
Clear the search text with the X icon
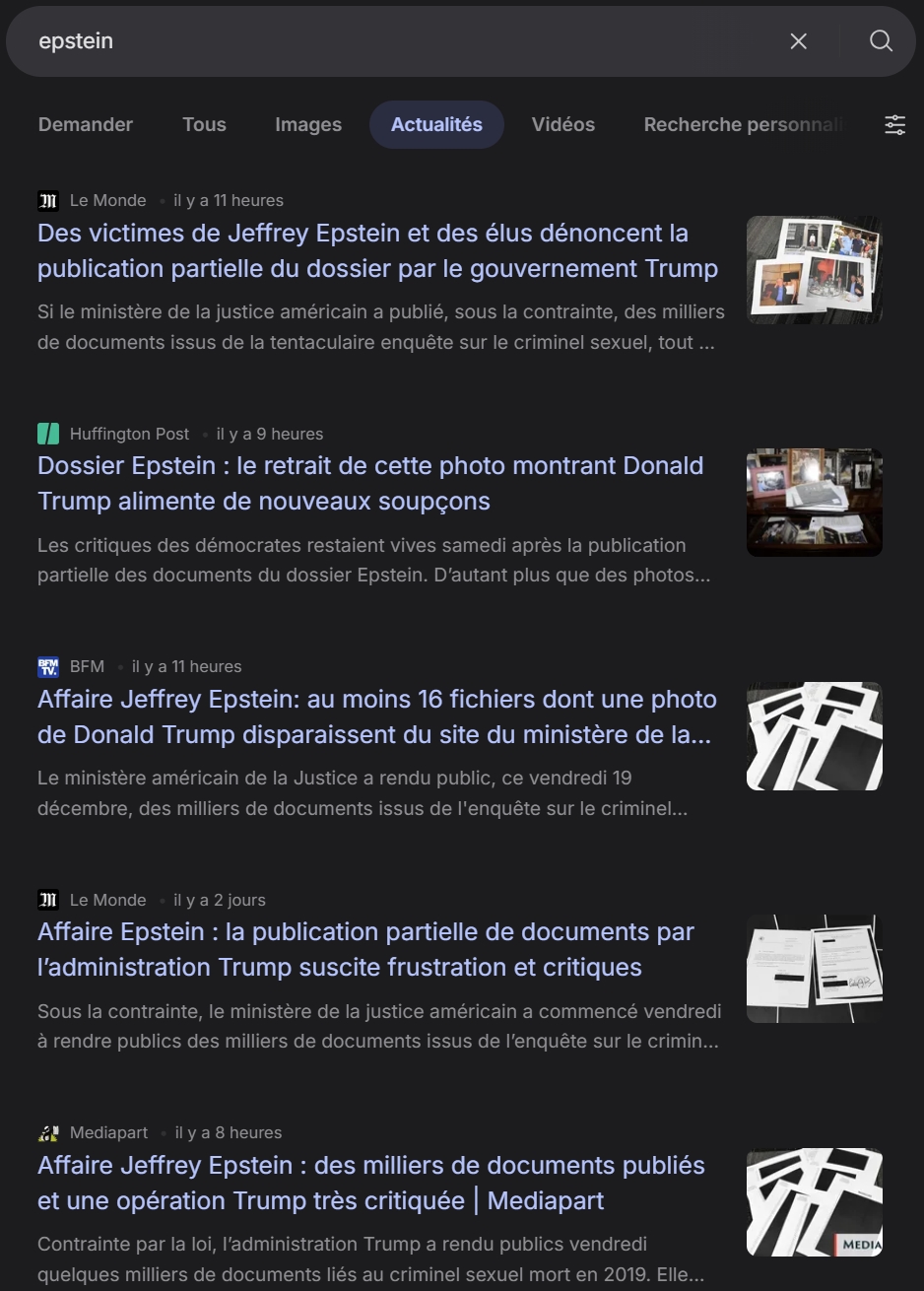click(798, 41)
